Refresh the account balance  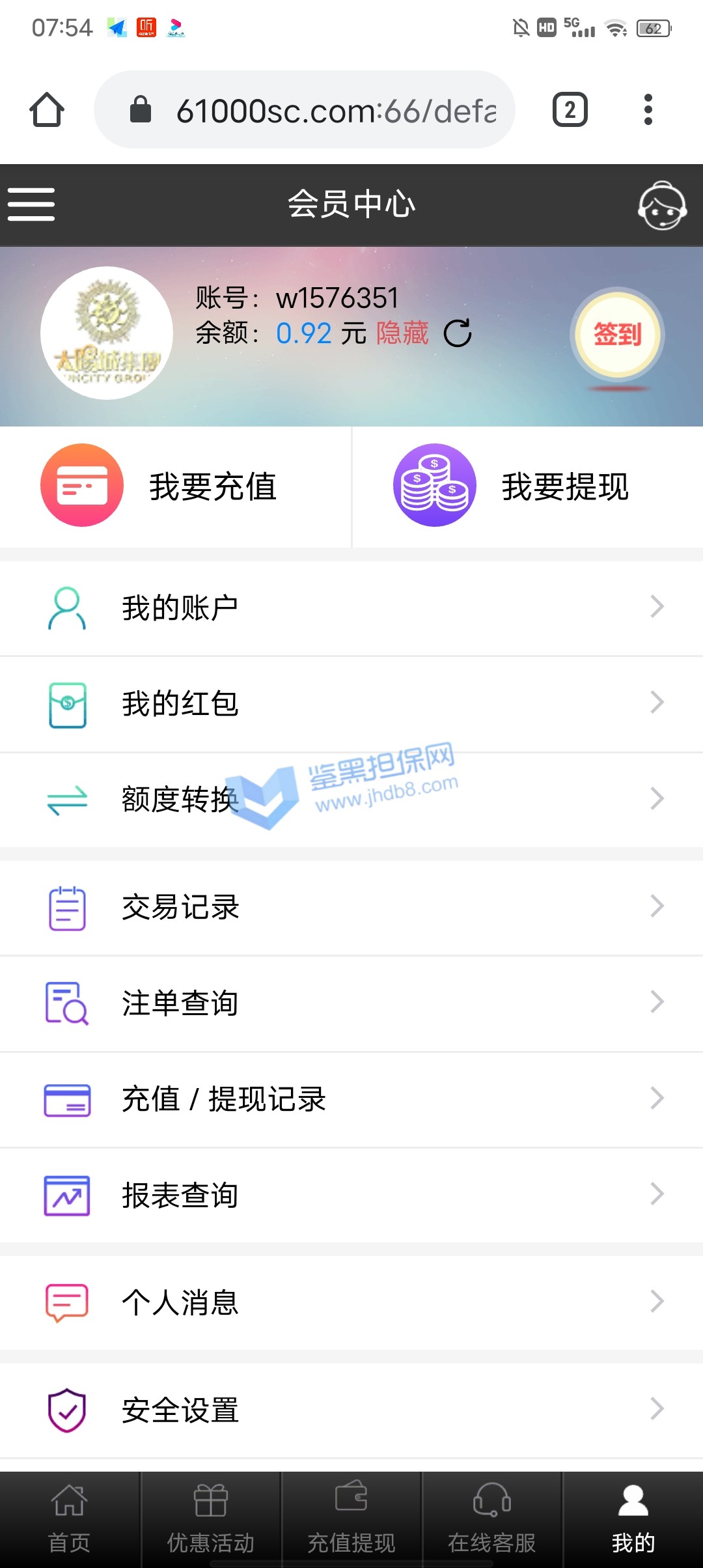(x=458, y=333)
